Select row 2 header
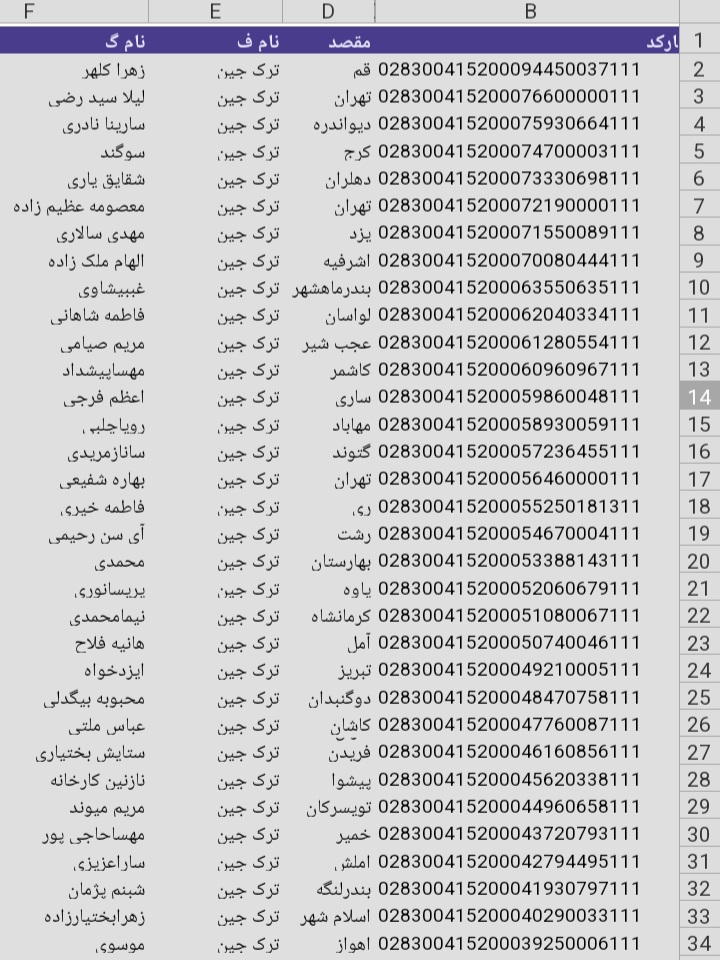The image size is (720, 960). (x=699, y=70)
